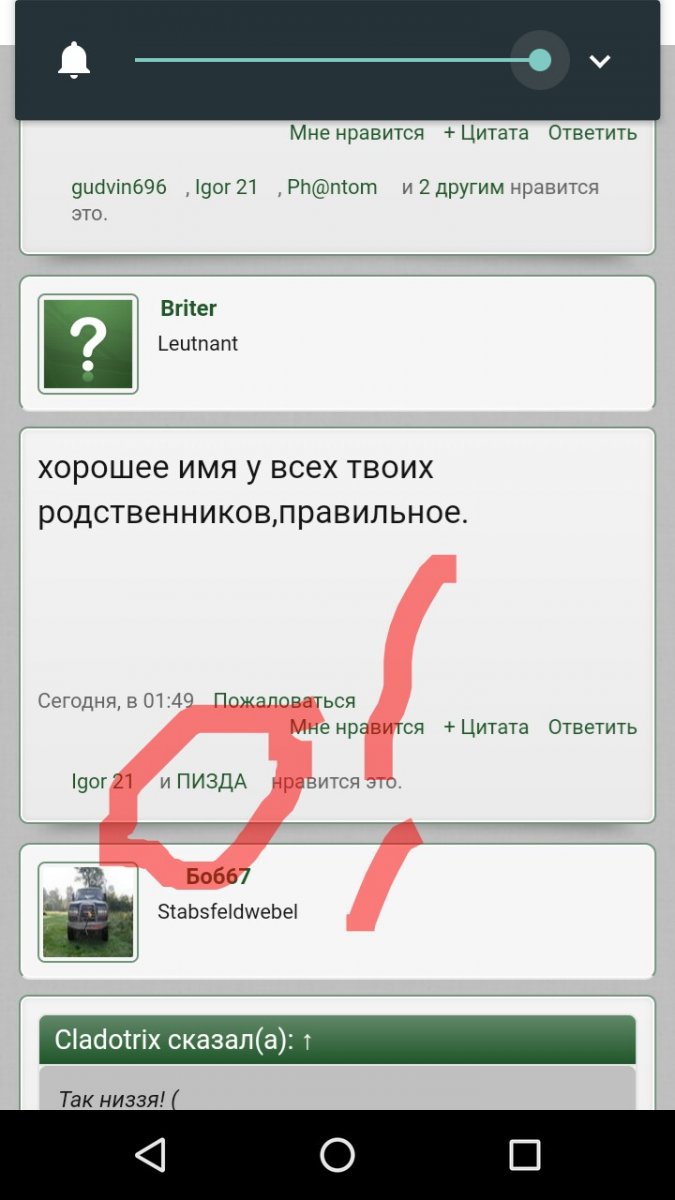Open Бо667's avatar picture
The height and width of the screenshot is (1200, 675).
click(x=88, y=912)
